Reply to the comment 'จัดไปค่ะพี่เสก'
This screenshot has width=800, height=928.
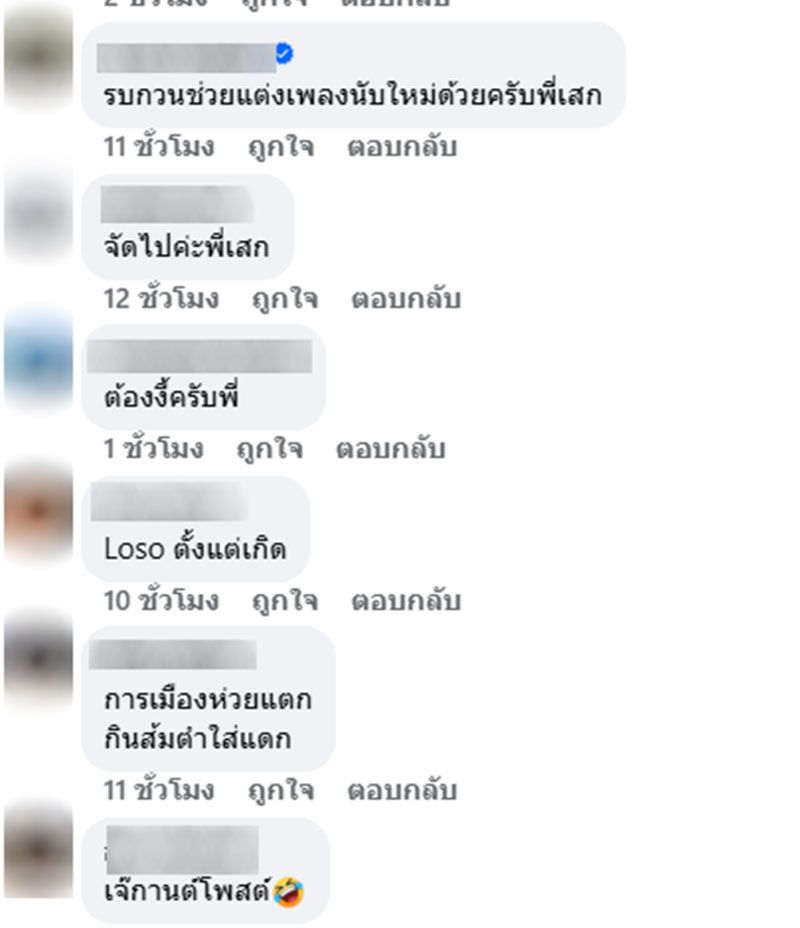point(405,298)
